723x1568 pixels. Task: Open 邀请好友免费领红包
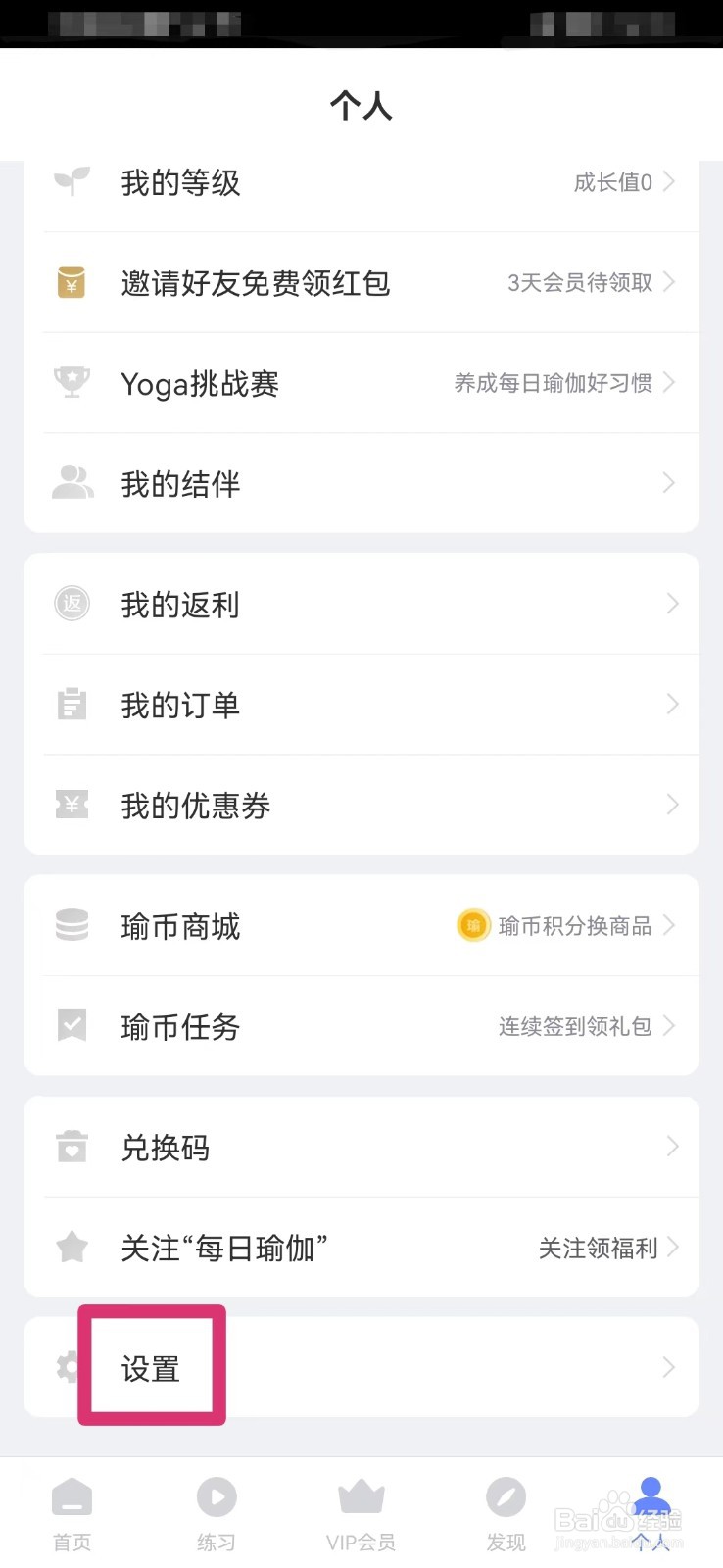click(361, 283)
